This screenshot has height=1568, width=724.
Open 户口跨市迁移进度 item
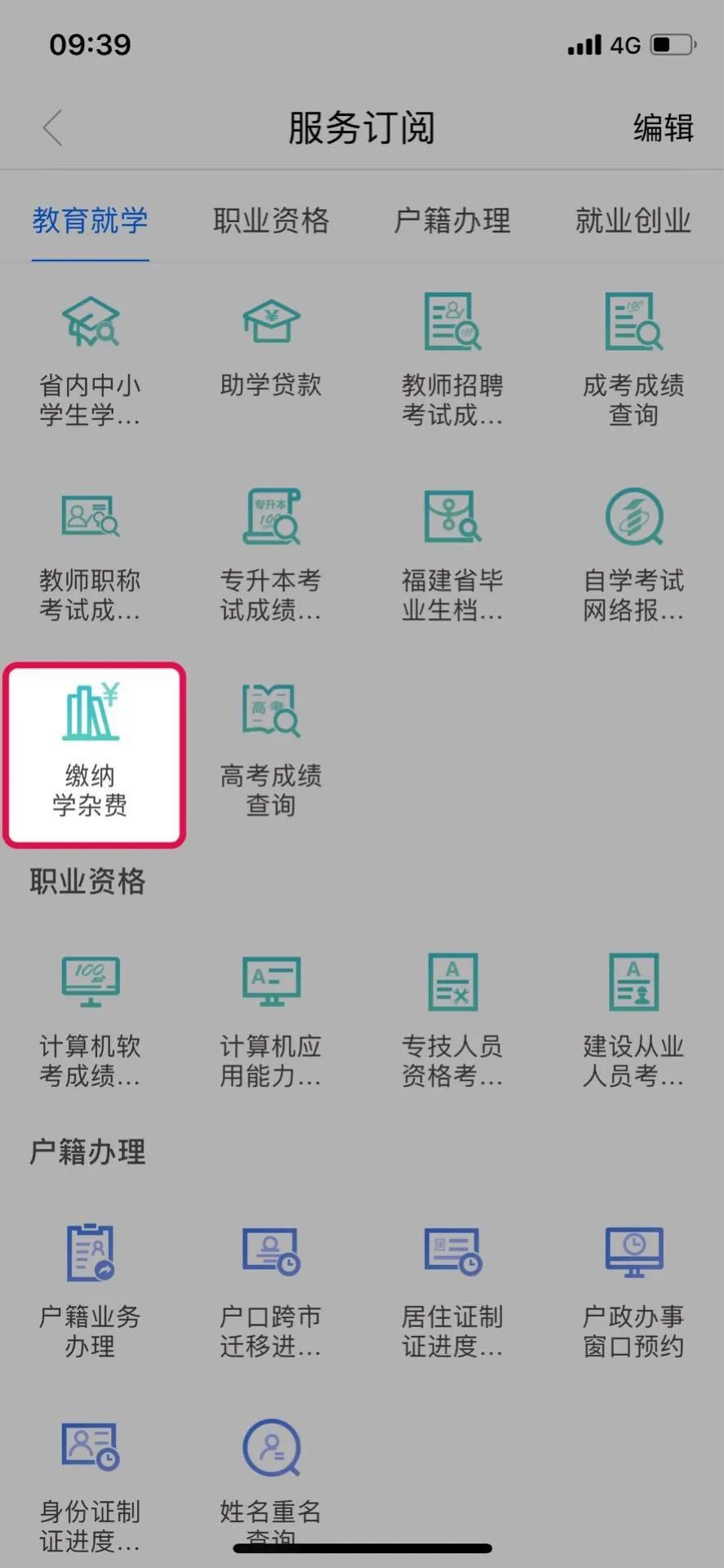coord(271,1290)
